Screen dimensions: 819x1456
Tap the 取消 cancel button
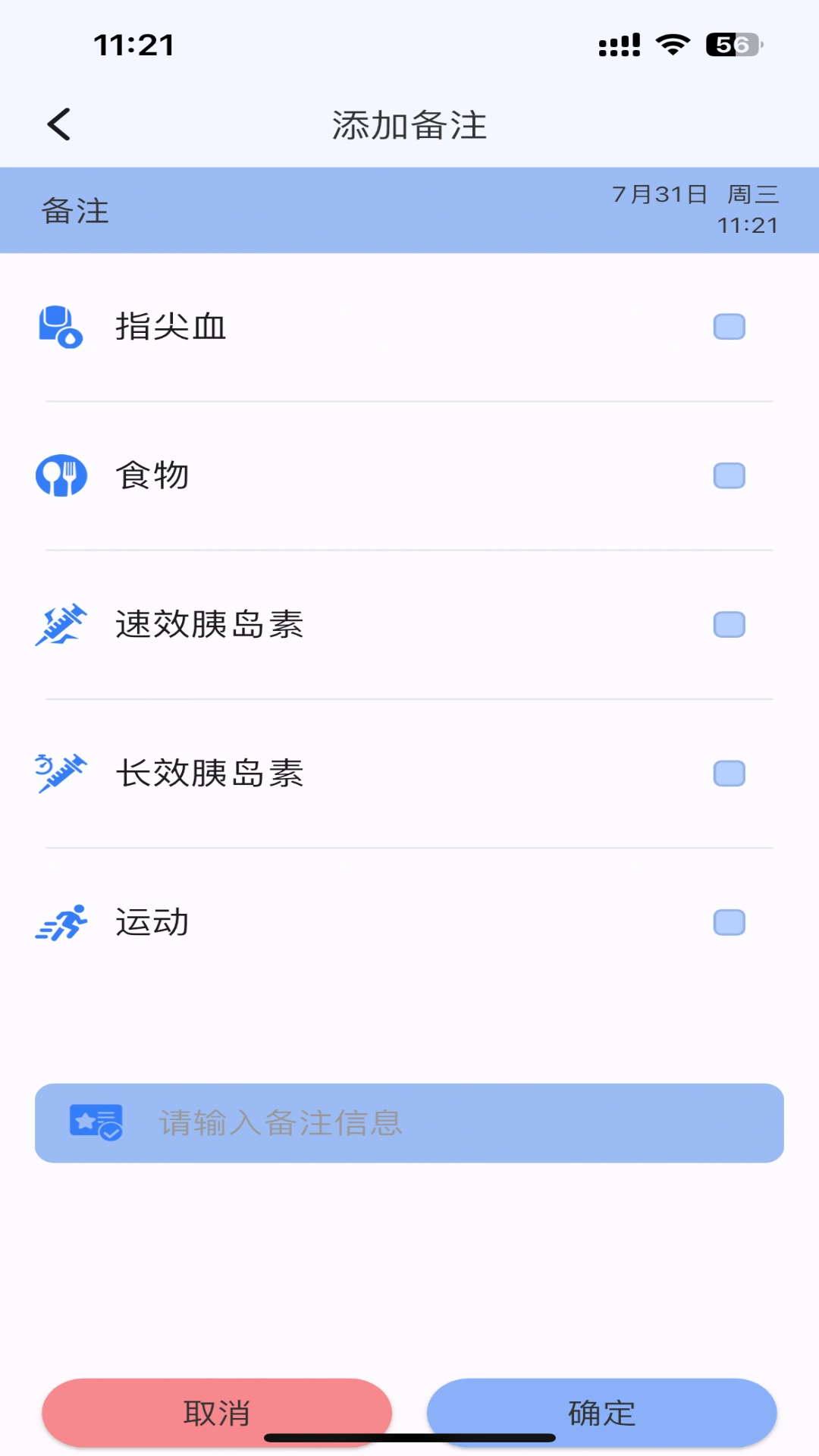point(218,1411)
